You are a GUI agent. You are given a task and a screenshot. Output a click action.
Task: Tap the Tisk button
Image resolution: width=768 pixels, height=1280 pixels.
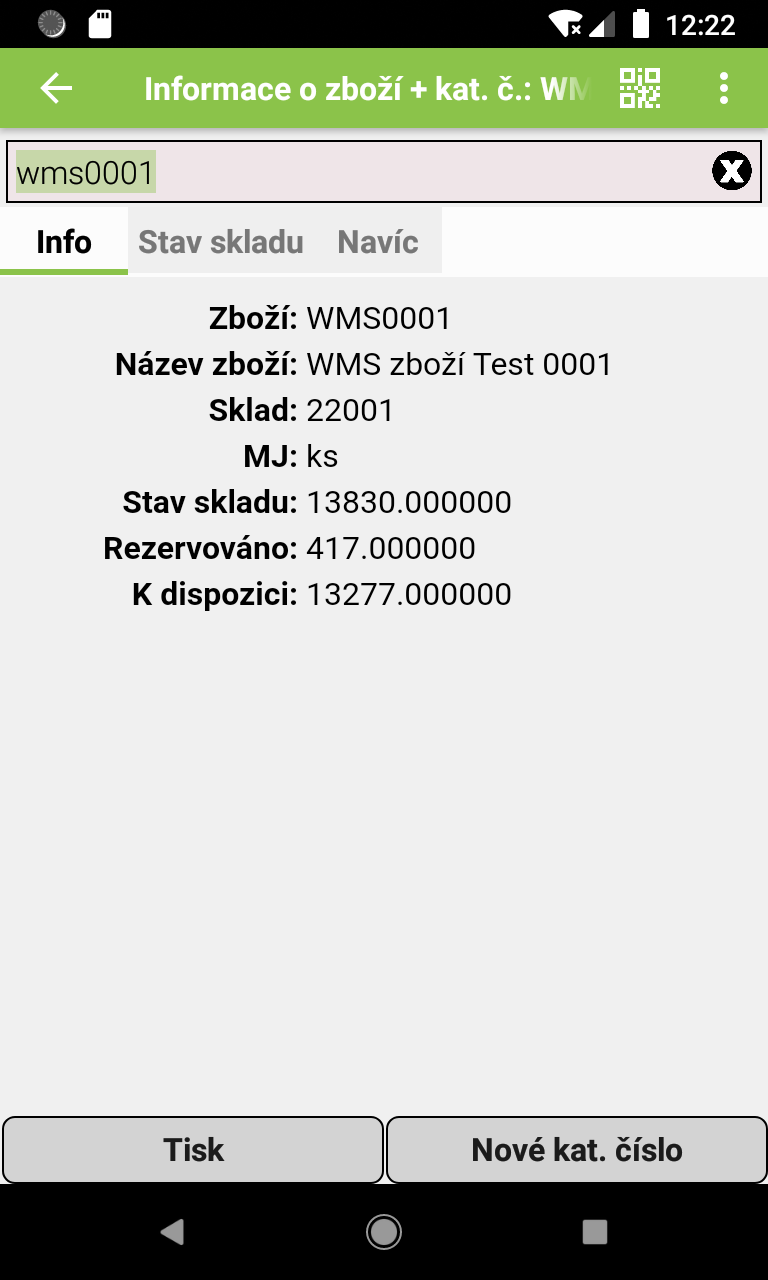[x=193, y=1150]
